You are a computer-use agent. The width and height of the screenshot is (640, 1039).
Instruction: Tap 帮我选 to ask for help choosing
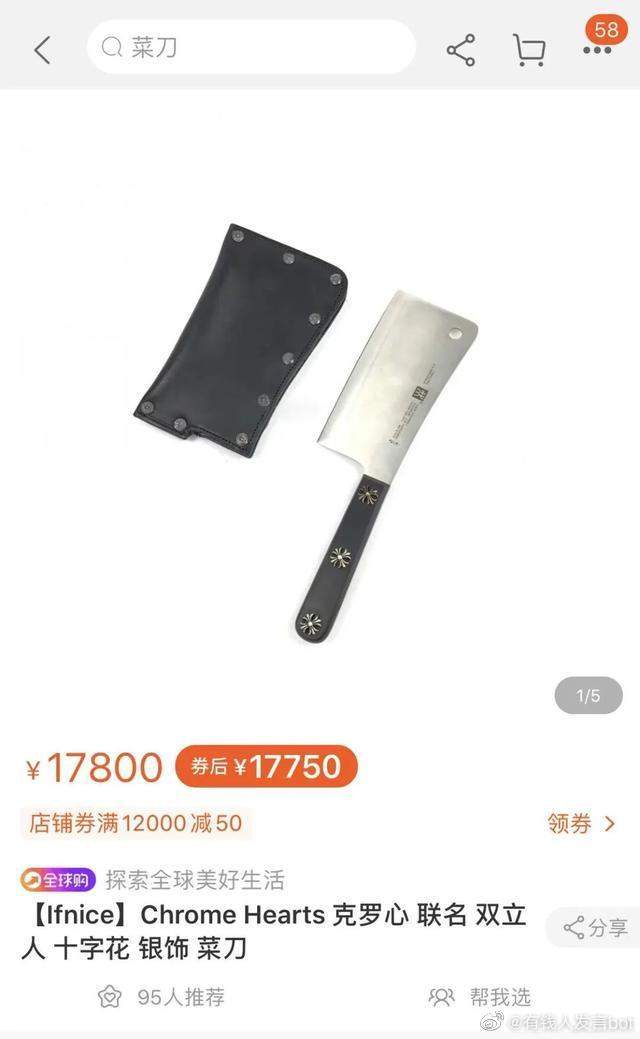click(x=480, y=996)
